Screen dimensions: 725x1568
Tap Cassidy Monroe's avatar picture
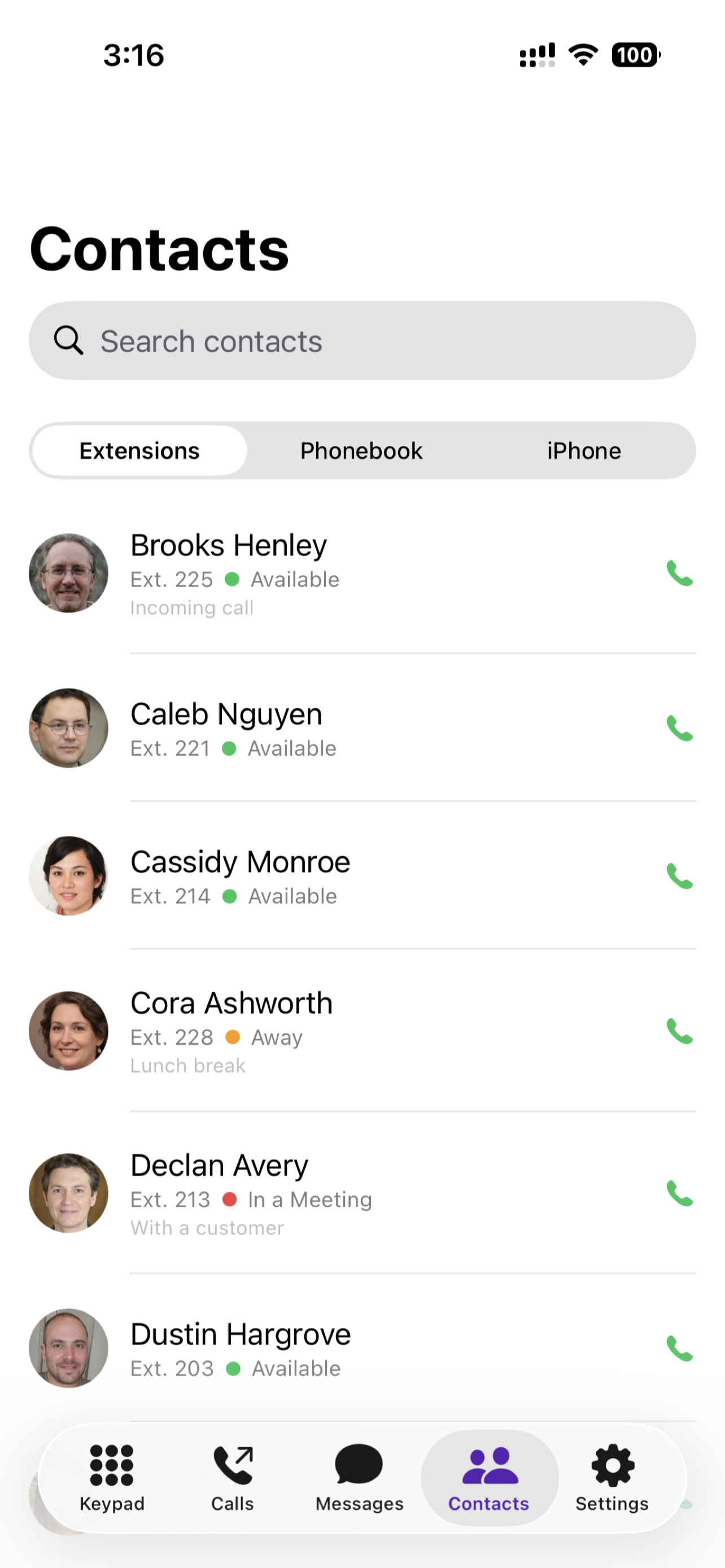coord(68,877)
